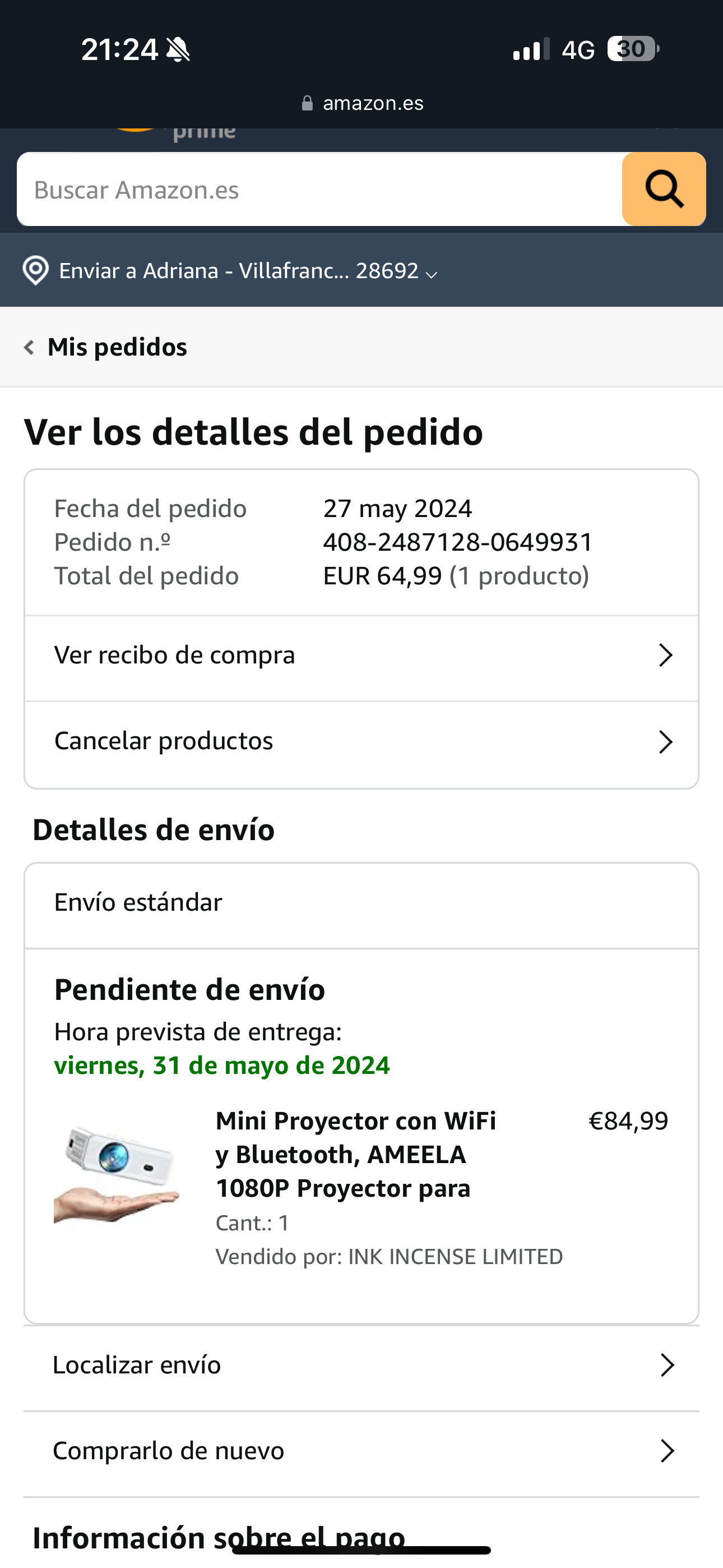Open Ver recibo de compra
Screen dimensions: 723x1568
tap(361, 656)
